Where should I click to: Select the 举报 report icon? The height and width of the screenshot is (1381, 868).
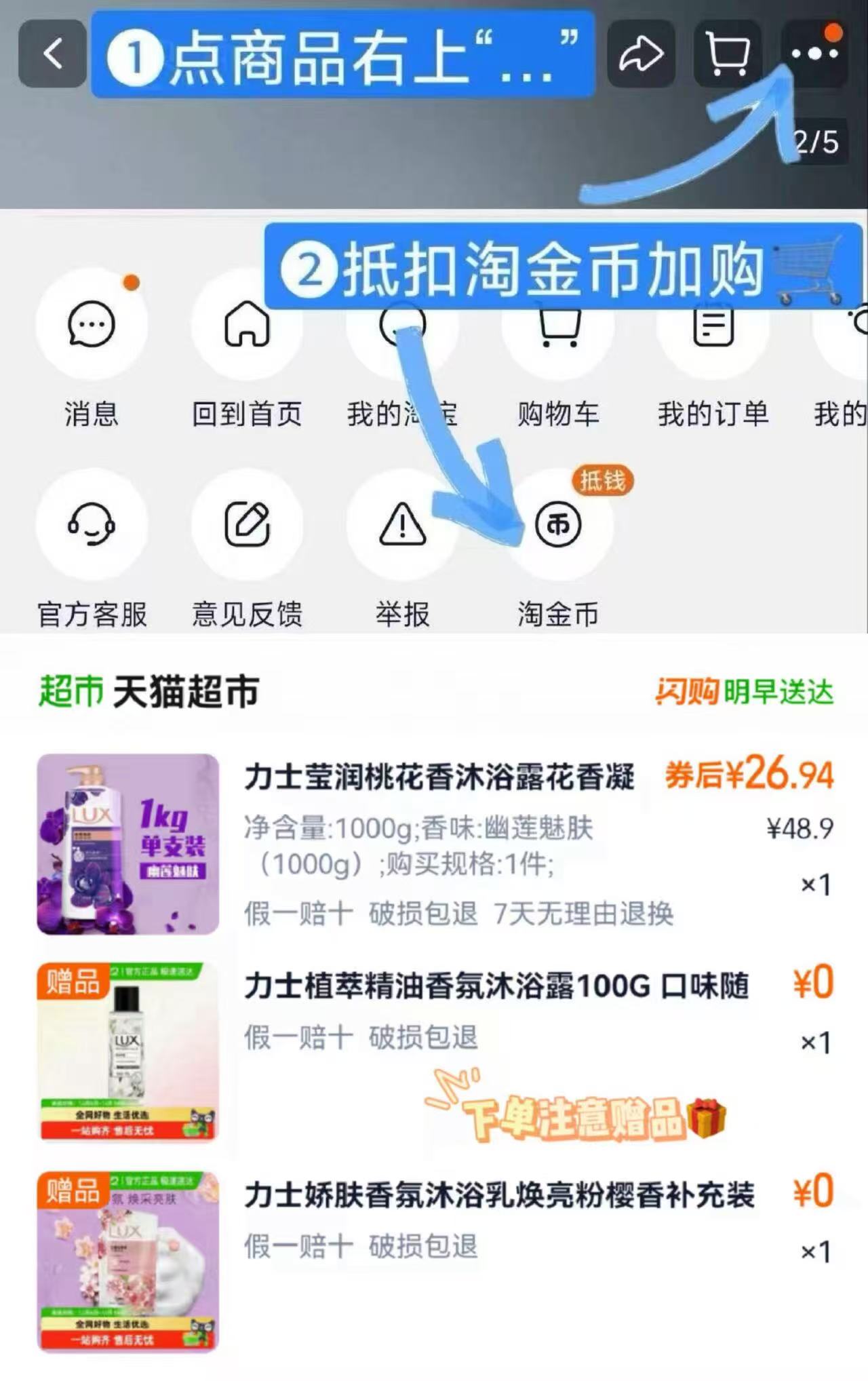point(401,526)
